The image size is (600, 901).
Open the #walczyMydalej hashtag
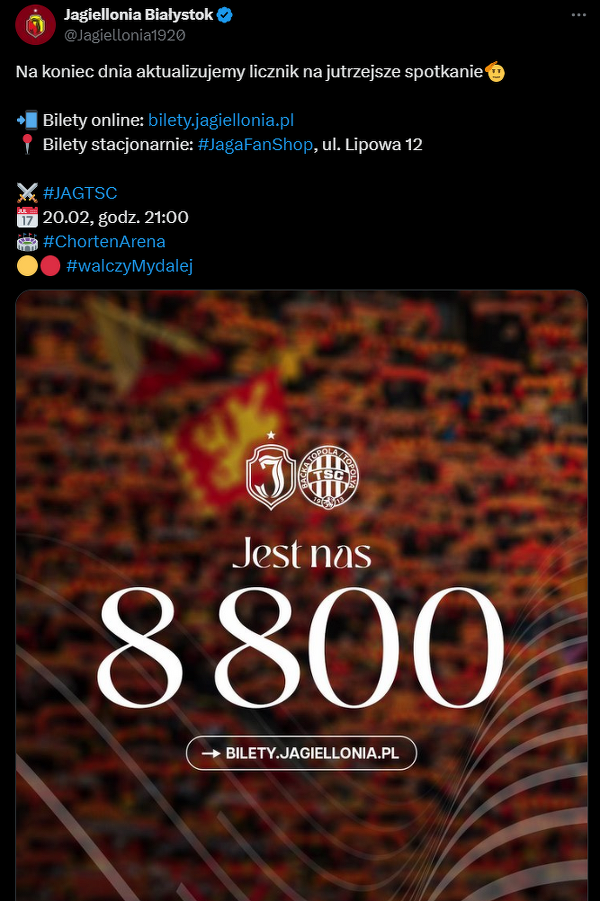129,265
